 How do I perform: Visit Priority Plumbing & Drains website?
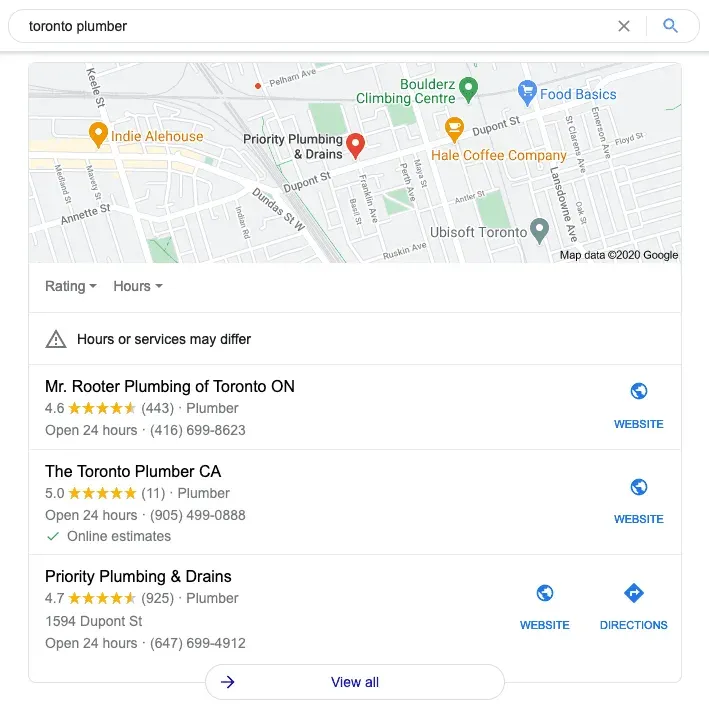pyautogui.click(x=545, y=606)
